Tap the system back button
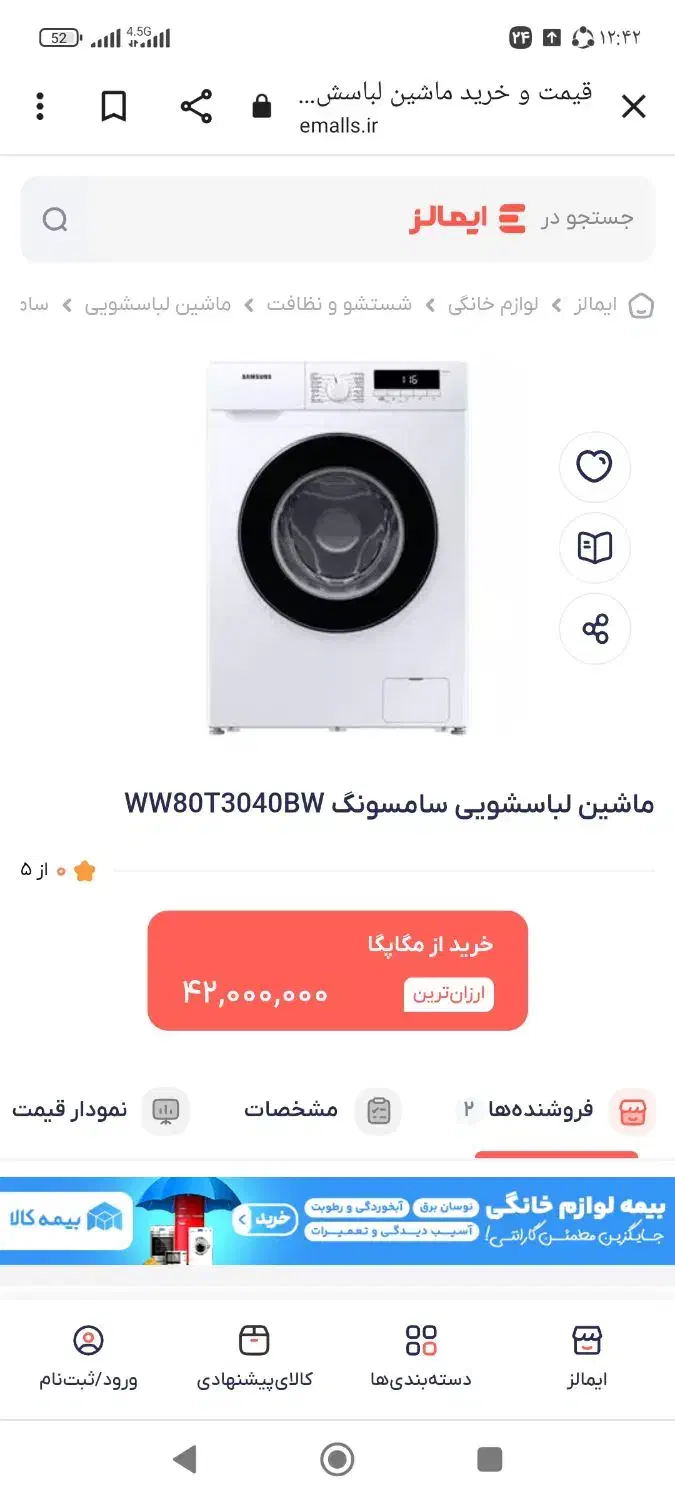This screenshot has height=1500, width=675. click(184, 1460)
